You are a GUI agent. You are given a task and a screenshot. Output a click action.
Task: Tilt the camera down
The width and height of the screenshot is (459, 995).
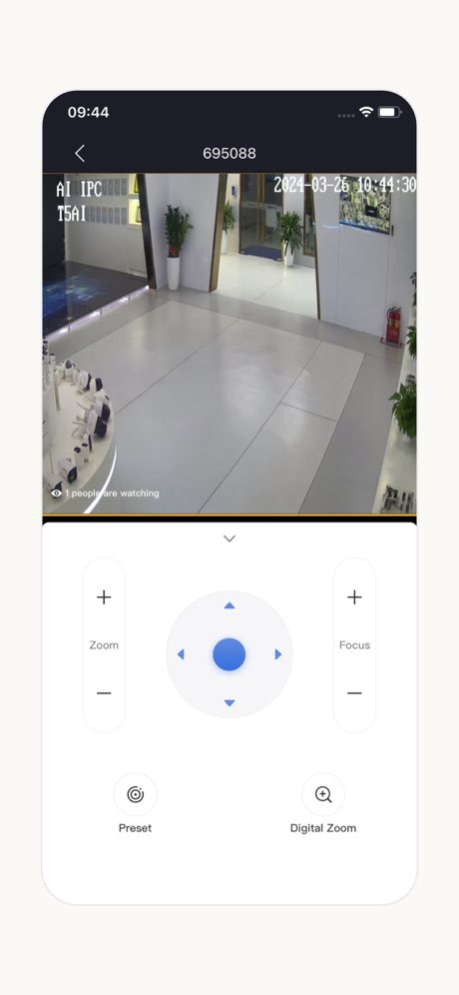[x=229, y=702]
